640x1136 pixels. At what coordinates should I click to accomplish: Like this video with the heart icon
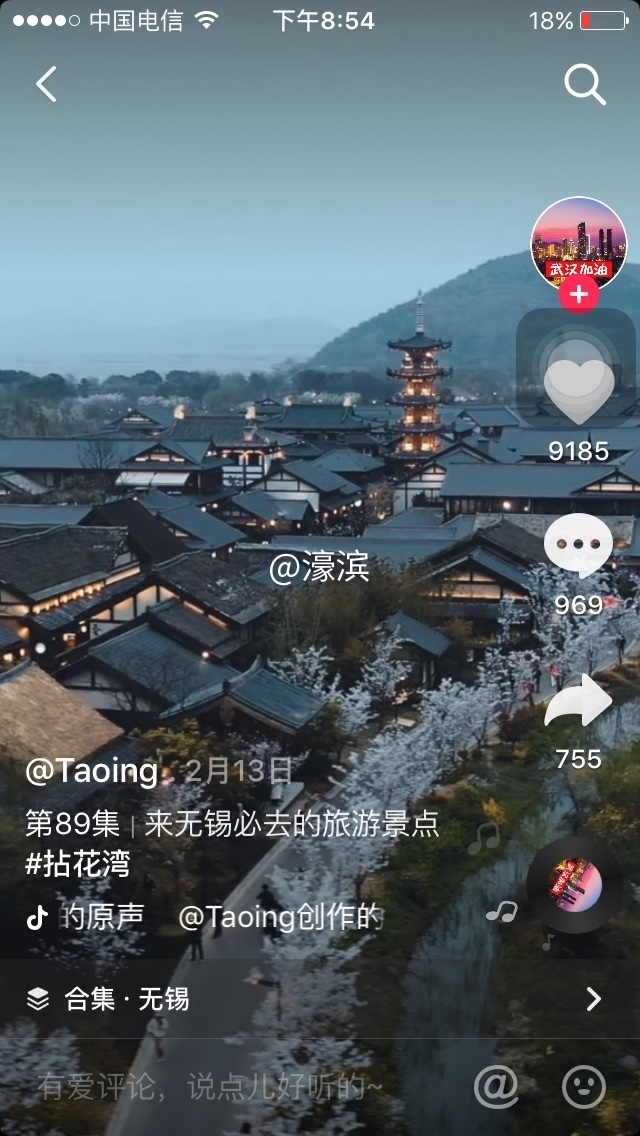click(x=578, y=390)
